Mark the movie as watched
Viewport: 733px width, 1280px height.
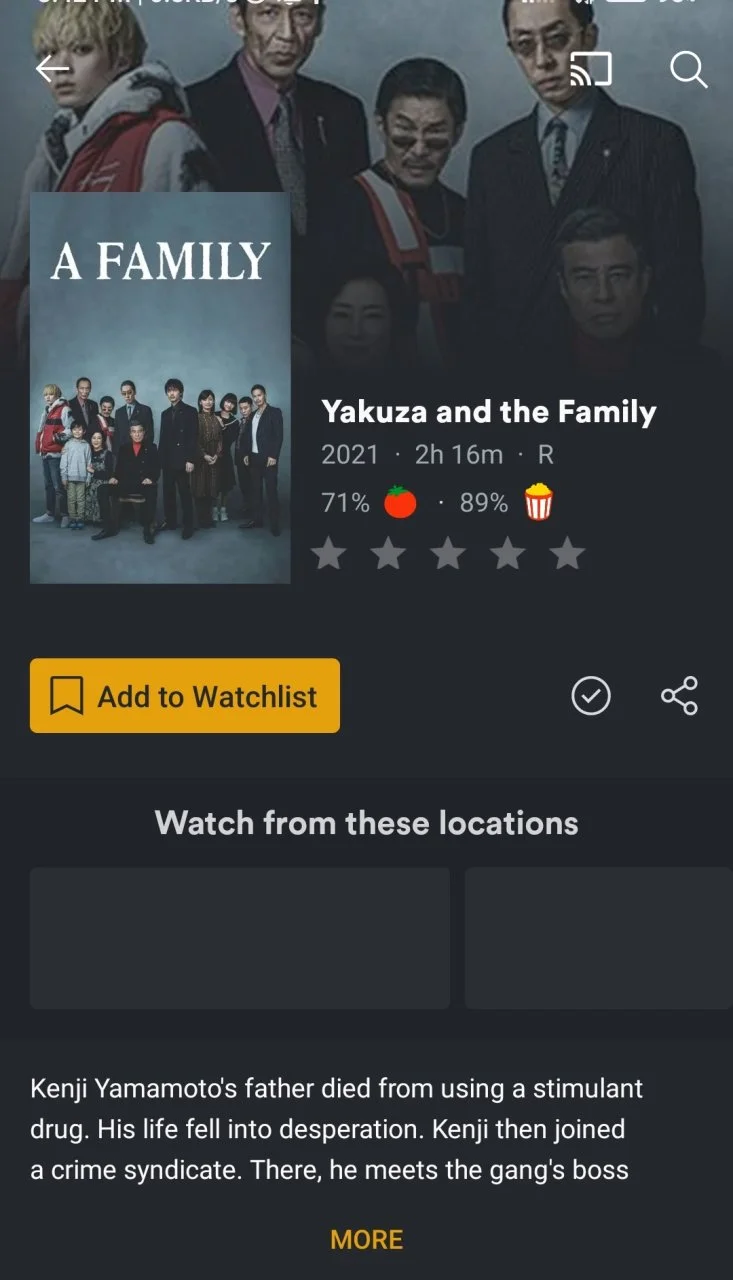pyautogui.click(x=591, y=696)
